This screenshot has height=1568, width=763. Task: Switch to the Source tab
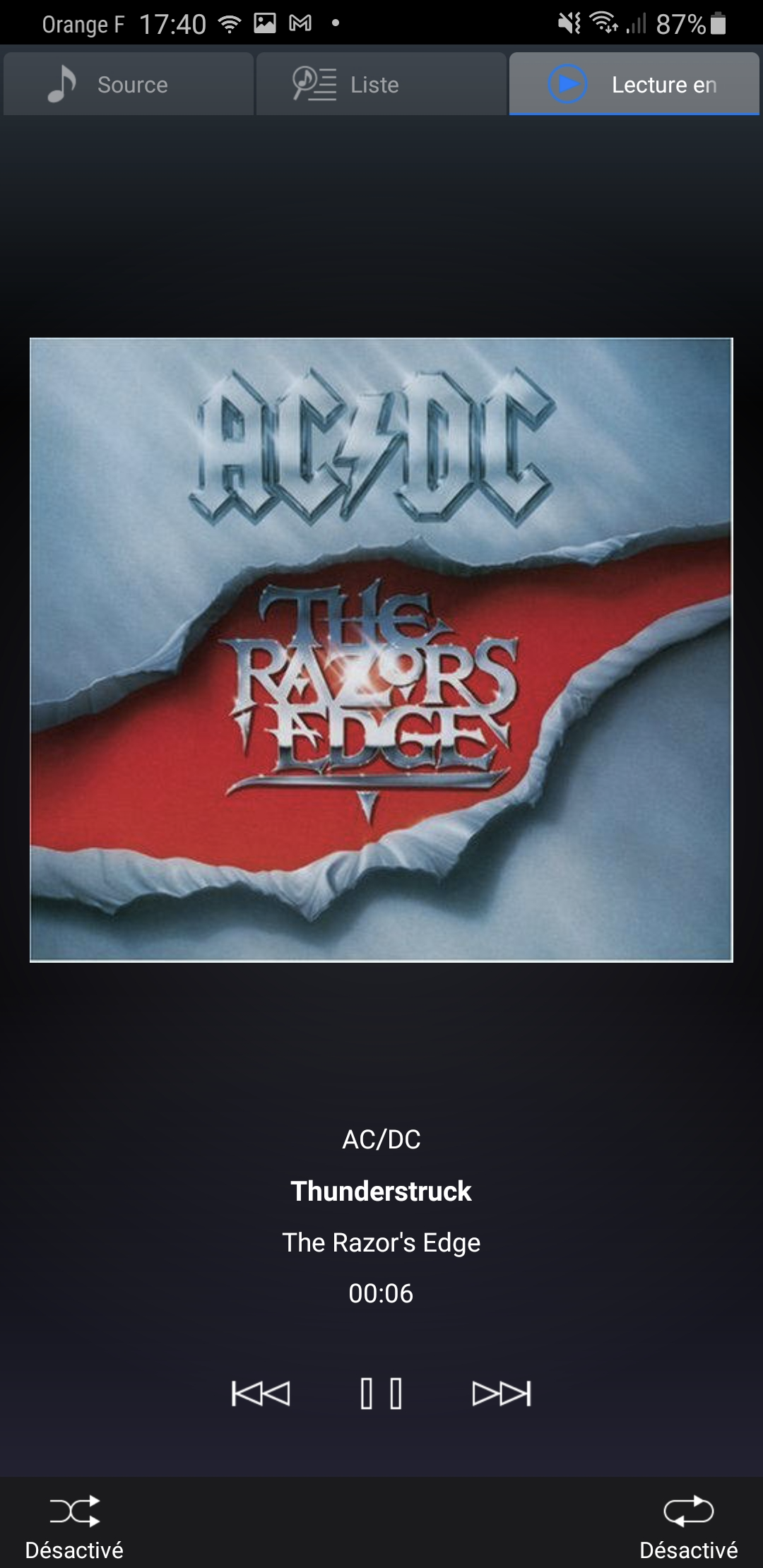(128, 84)
